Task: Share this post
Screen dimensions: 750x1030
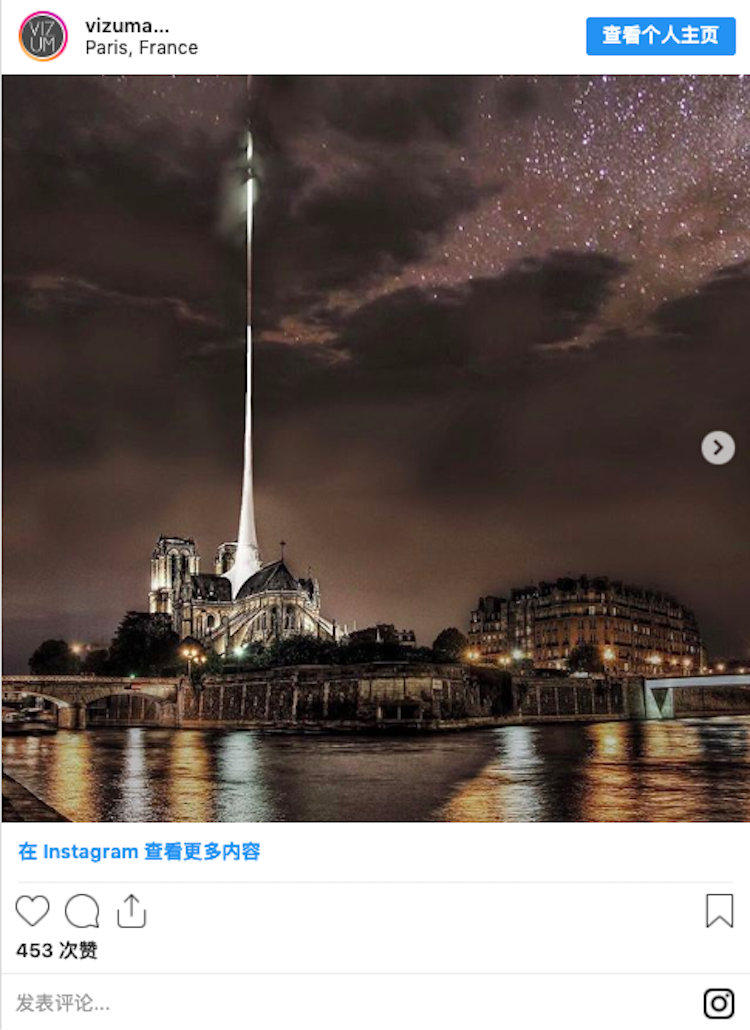Action: click(x=131, y=910)
